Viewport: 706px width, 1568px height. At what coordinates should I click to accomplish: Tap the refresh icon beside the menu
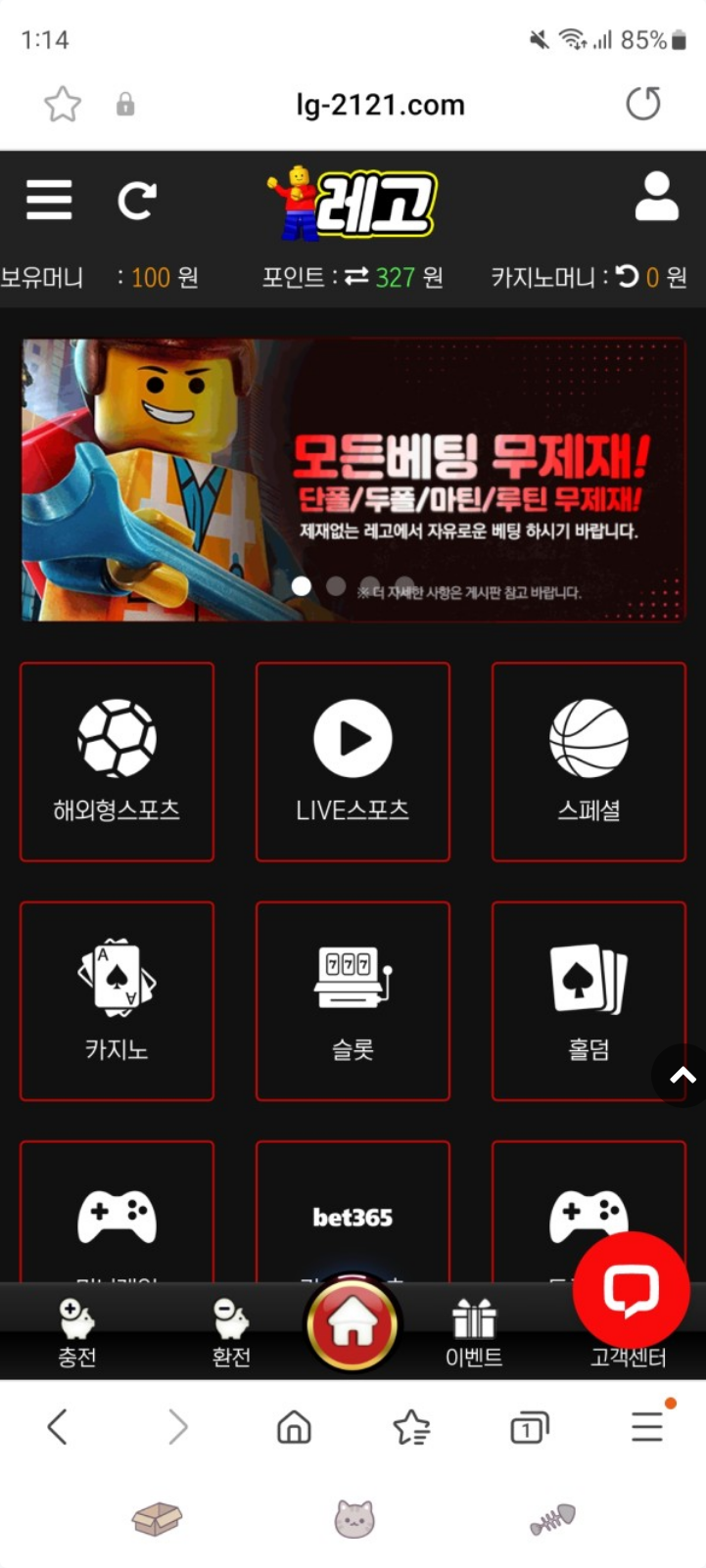pos(136,201)
